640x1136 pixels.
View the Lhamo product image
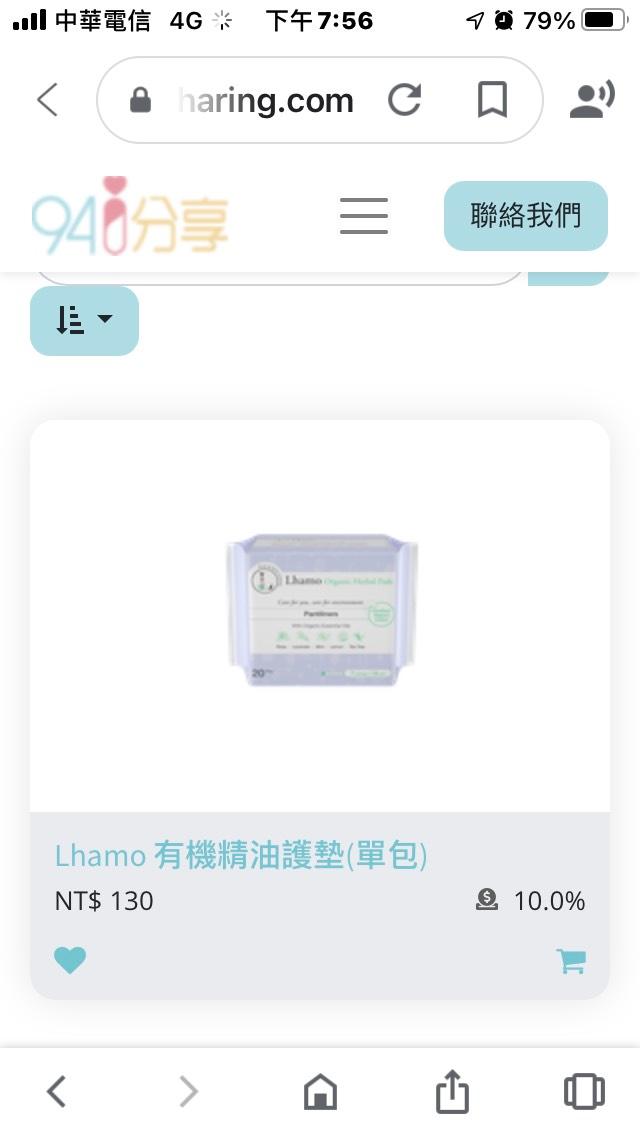coord(320,610)
